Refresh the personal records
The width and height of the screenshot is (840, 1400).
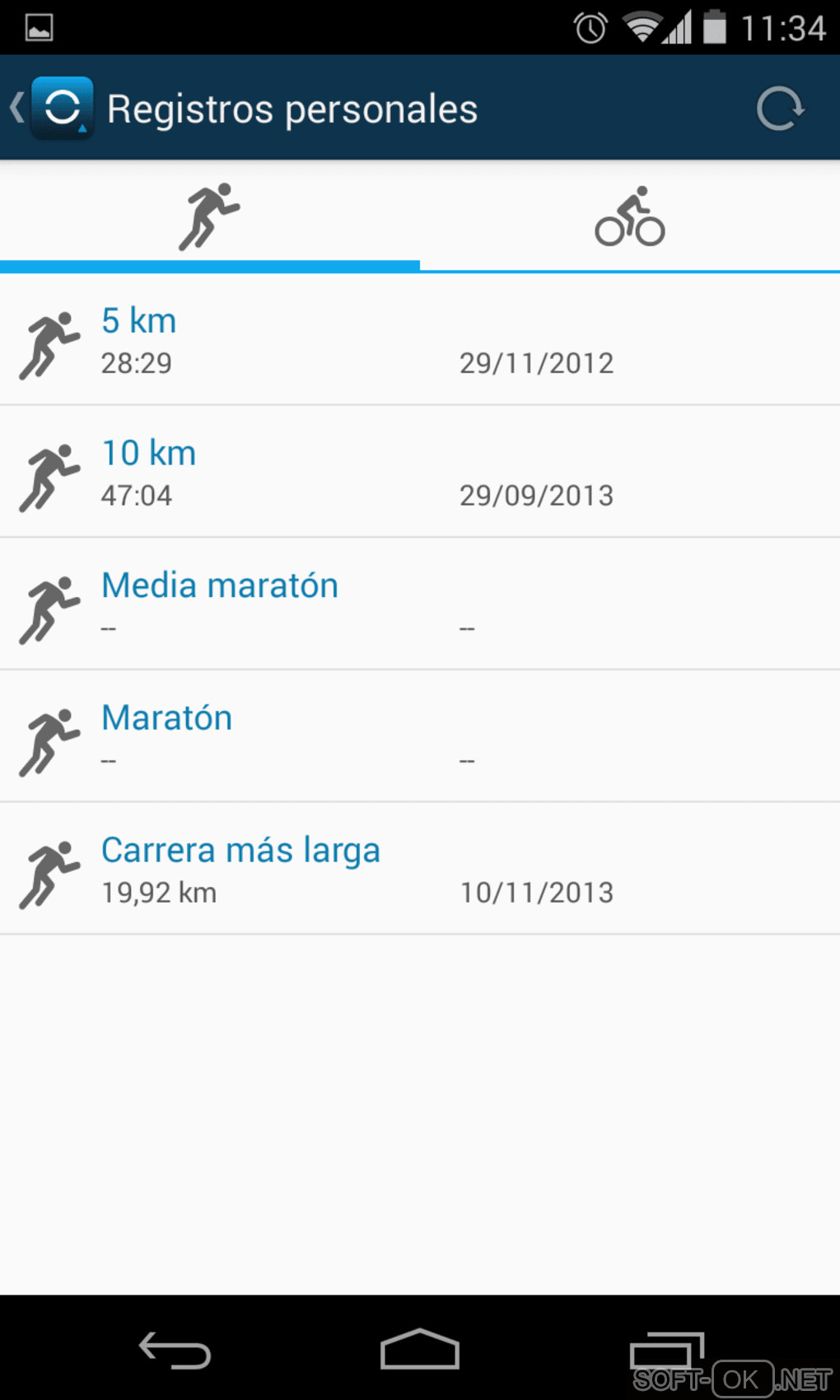pyautogui.click(x=779, y=108)
